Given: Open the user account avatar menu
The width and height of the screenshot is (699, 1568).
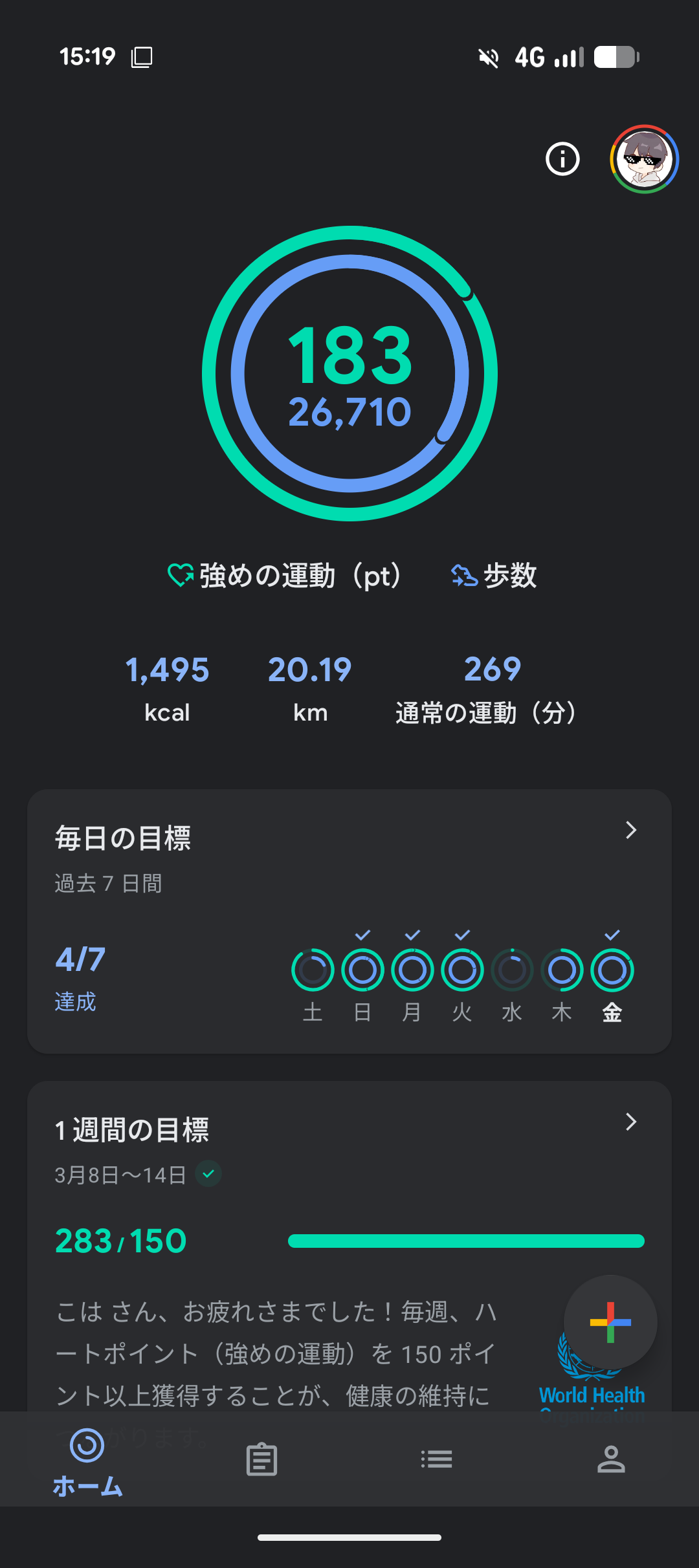Looking at the screenshot, I should [x=643, y=160].
